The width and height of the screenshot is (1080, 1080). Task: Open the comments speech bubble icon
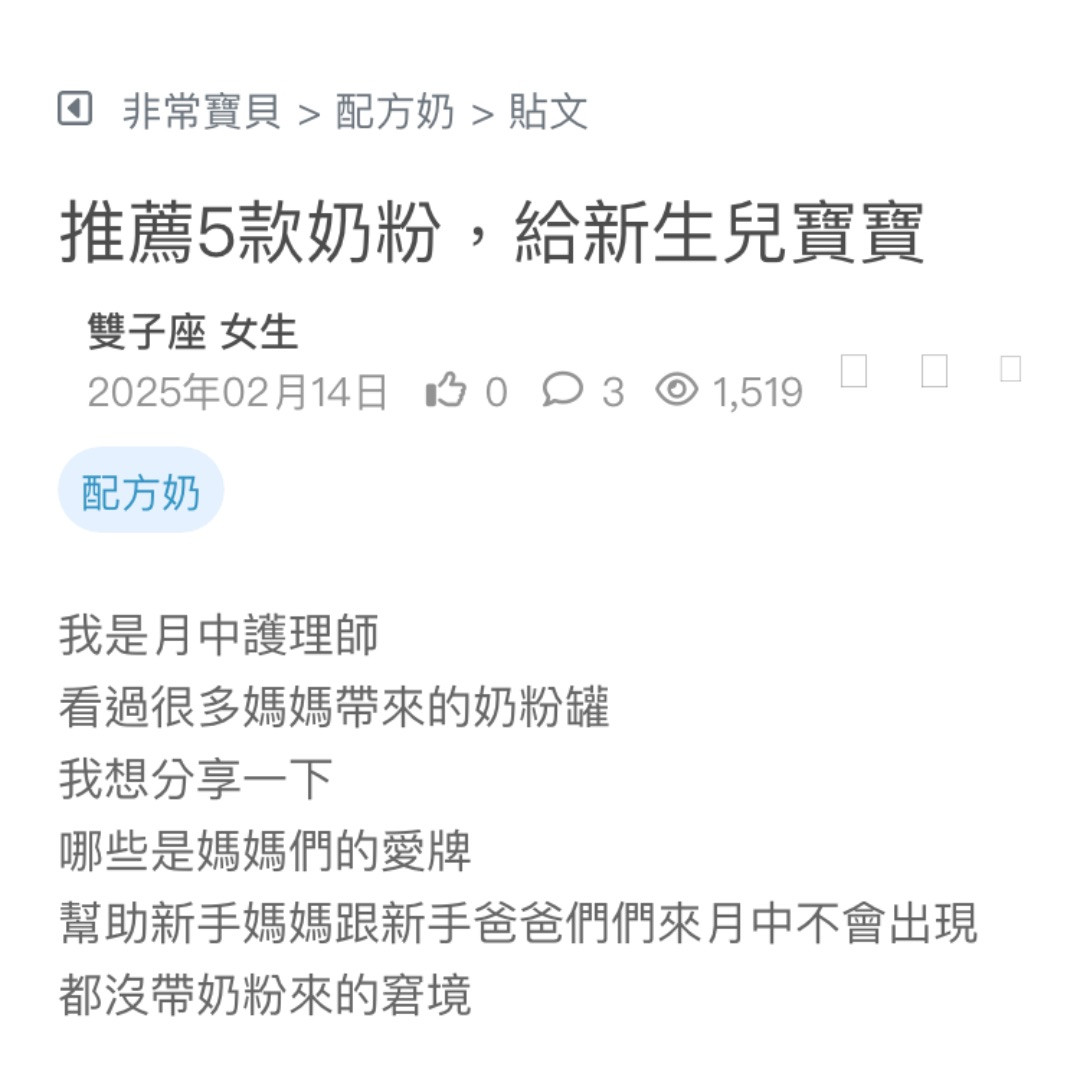(x=562, y=390)
